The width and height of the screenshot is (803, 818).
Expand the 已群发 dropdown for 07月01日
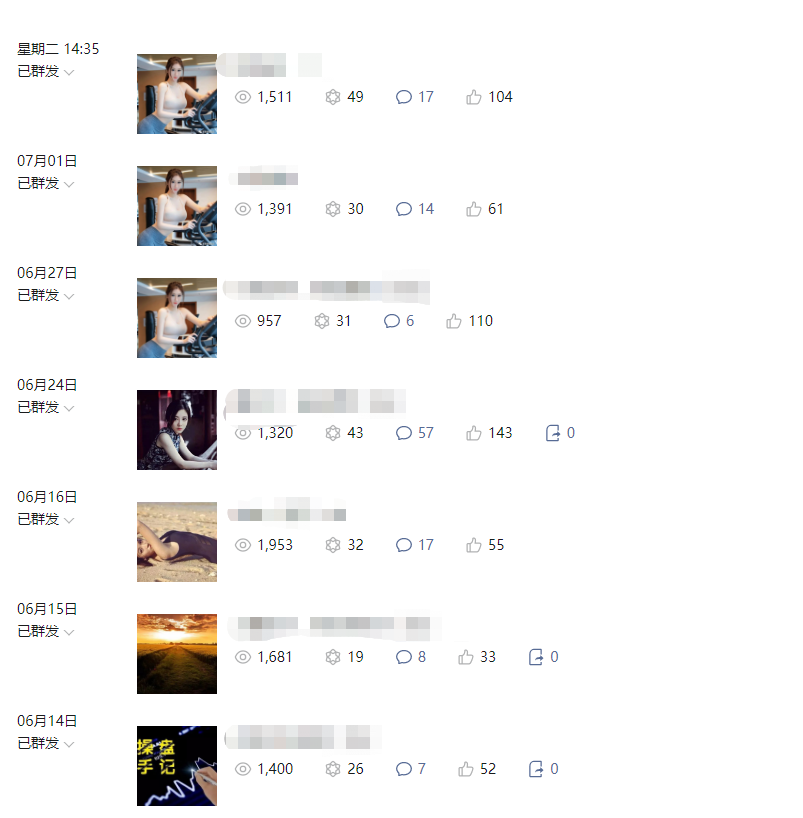coord(46,184)
